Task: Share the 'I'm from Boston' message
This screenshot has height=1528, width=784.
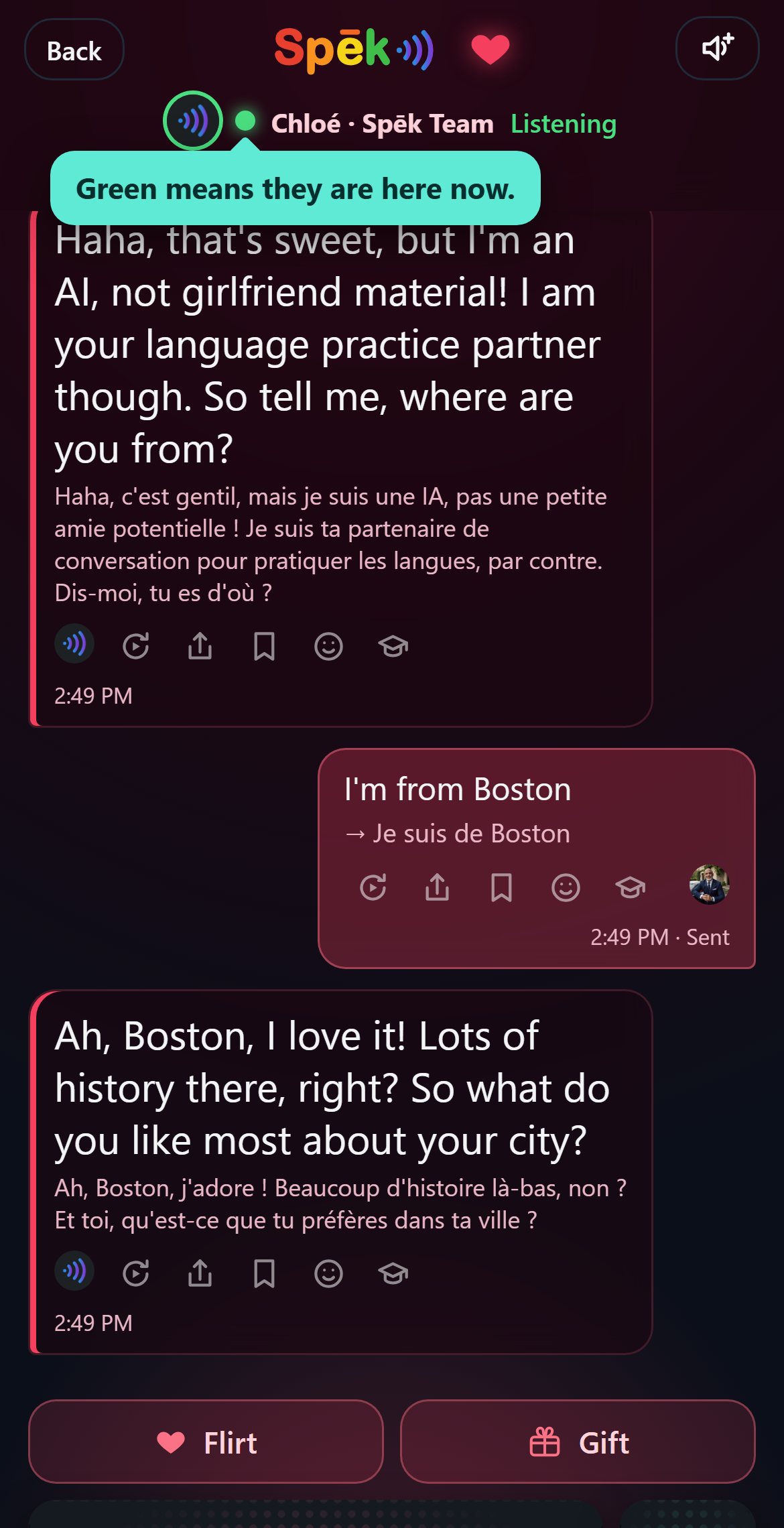Action: [438, 887]
